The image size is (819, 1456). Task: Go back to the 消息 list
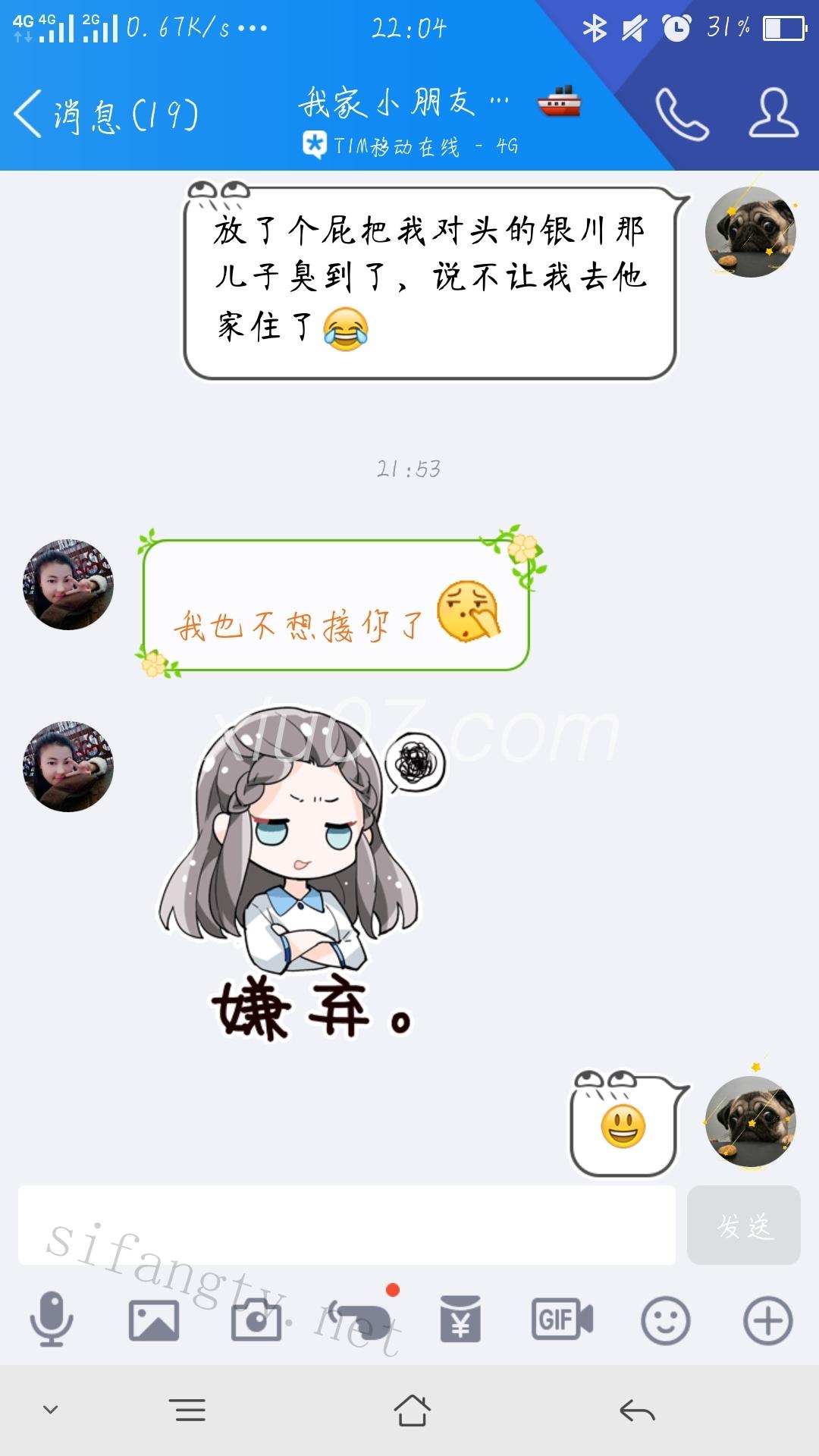pyautogui.click(x=106, y=115)
